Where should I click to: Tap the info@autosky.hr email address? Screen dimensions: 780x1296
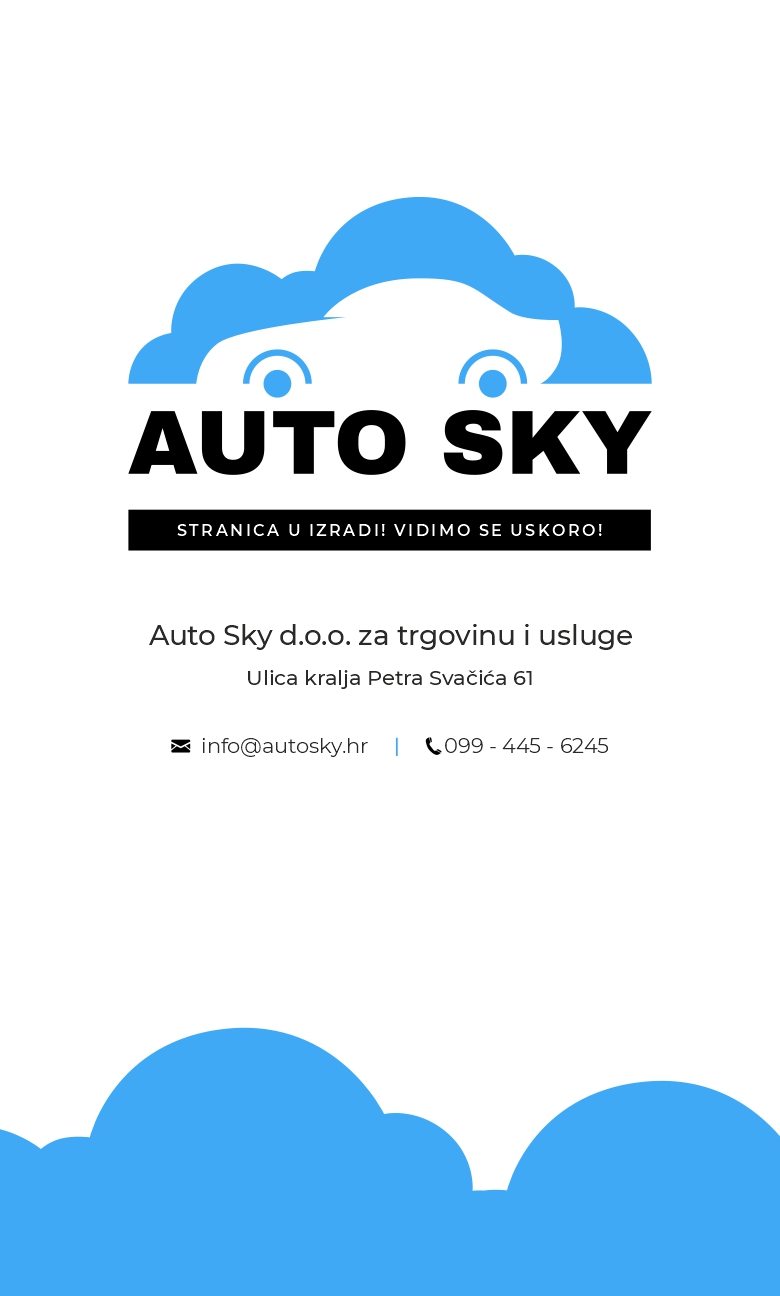[x=284, y=746]
